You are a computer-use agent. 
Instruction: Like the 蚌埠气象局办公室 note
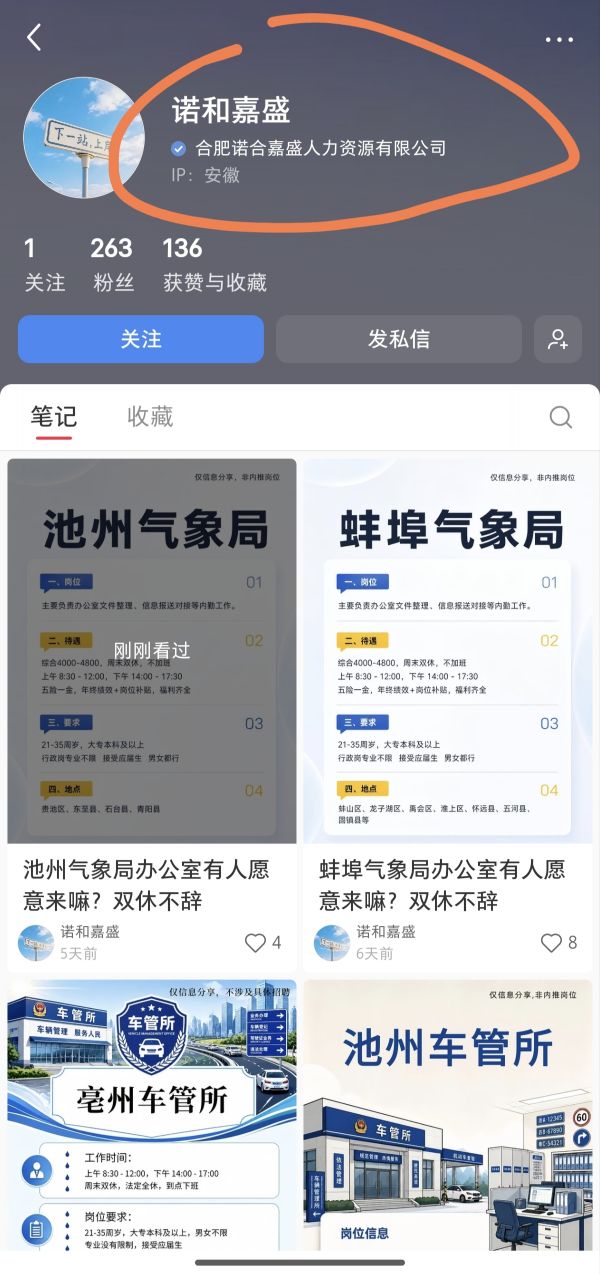point(559,942)
